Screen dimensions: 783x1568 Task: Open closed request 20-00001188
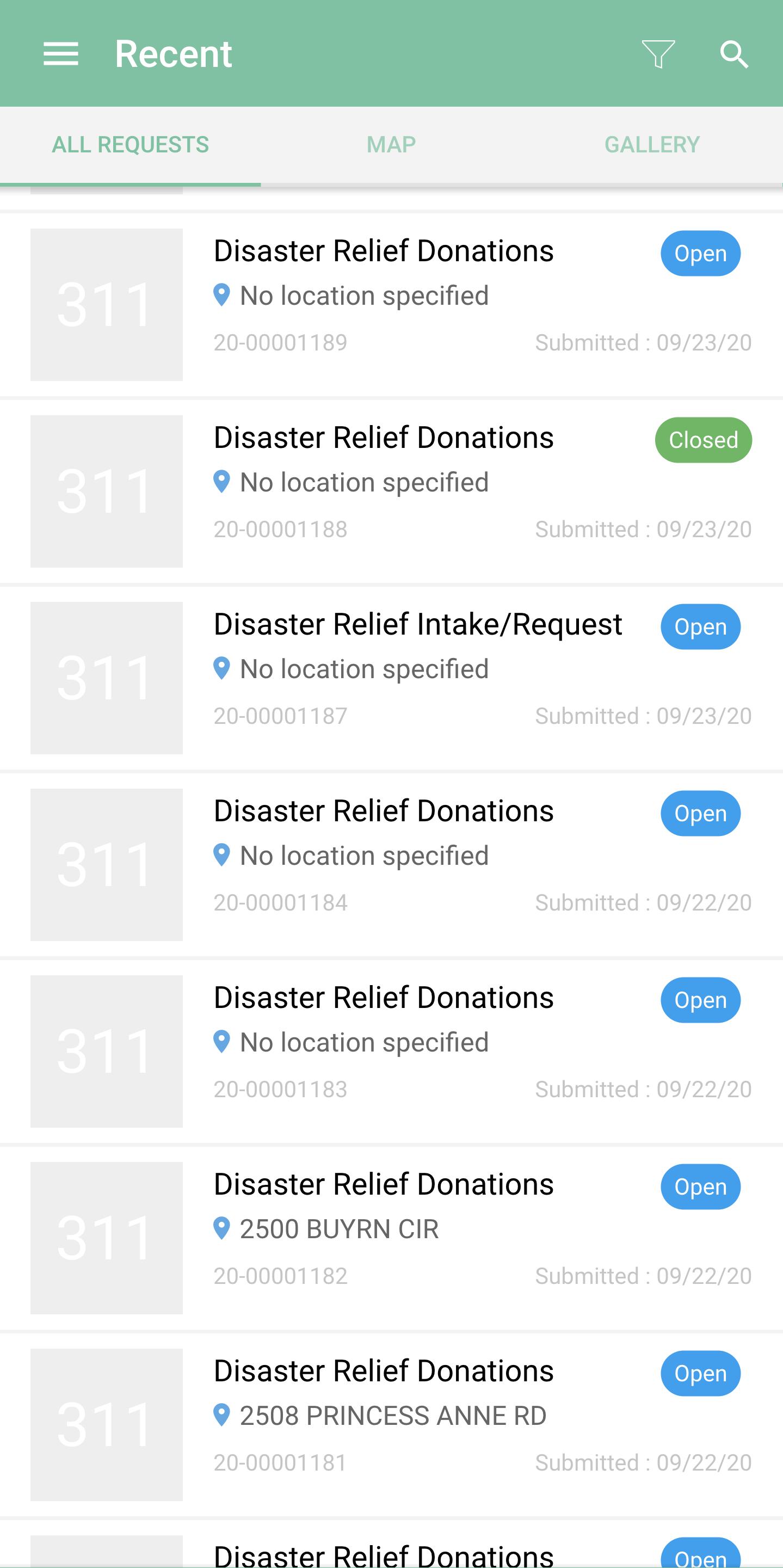tap(391, 491)
